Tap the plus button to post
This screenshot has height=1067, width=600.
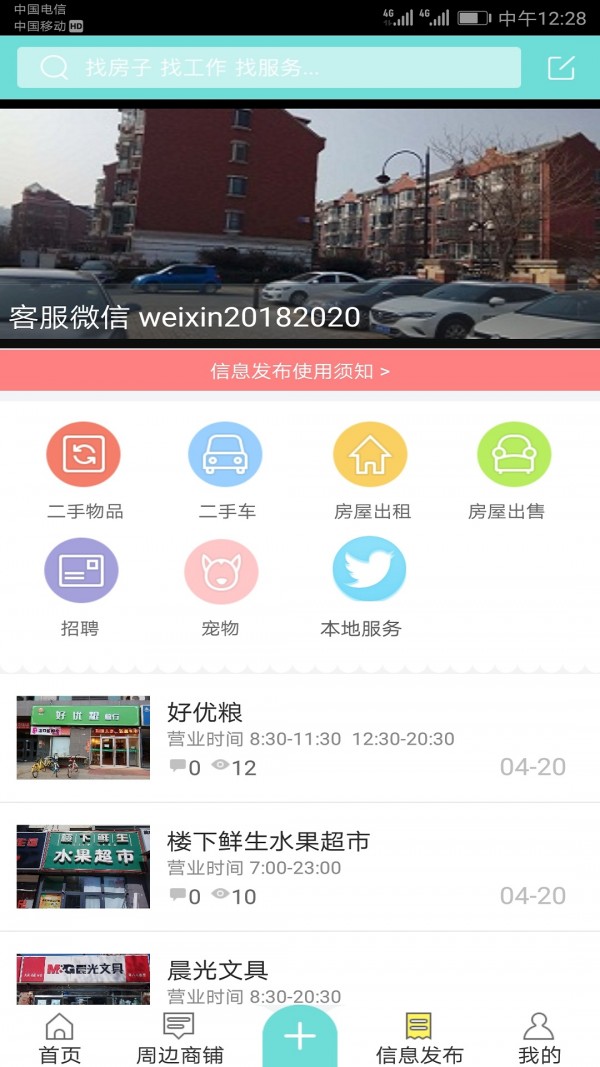(x=300, y=1036)
